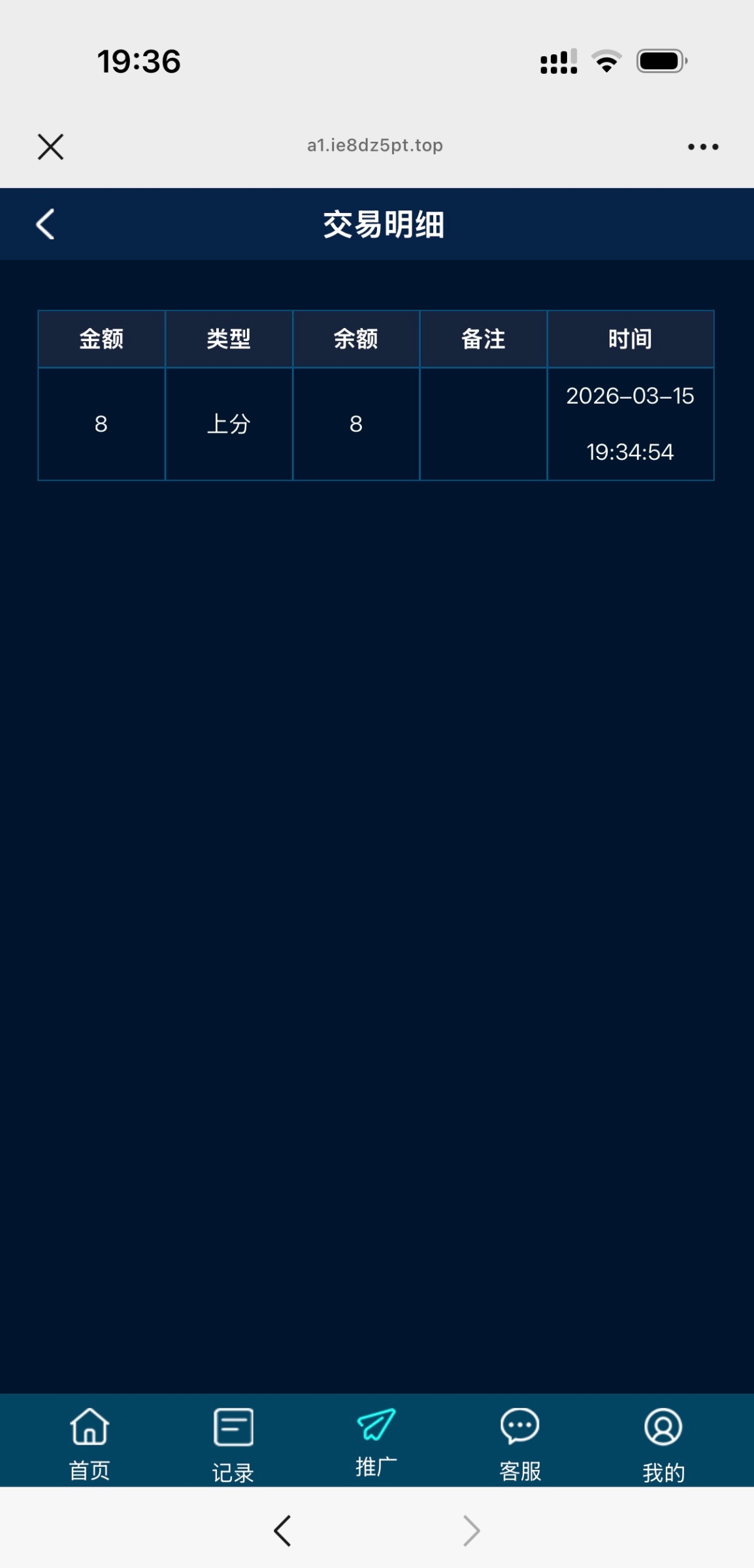Close the in-app browser page

[50, 146]
